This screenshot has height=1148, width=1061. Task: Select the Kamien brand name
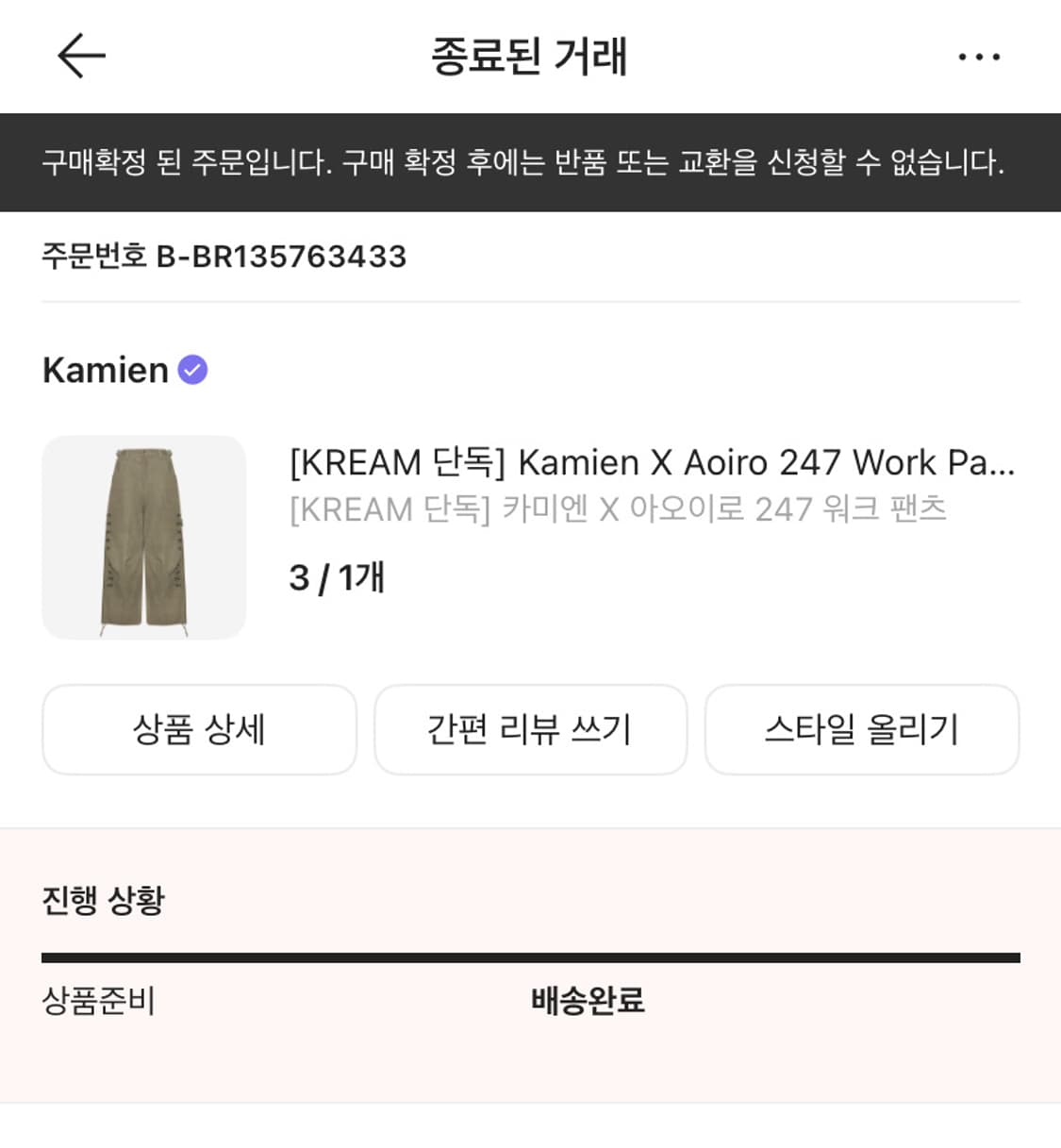104,370
